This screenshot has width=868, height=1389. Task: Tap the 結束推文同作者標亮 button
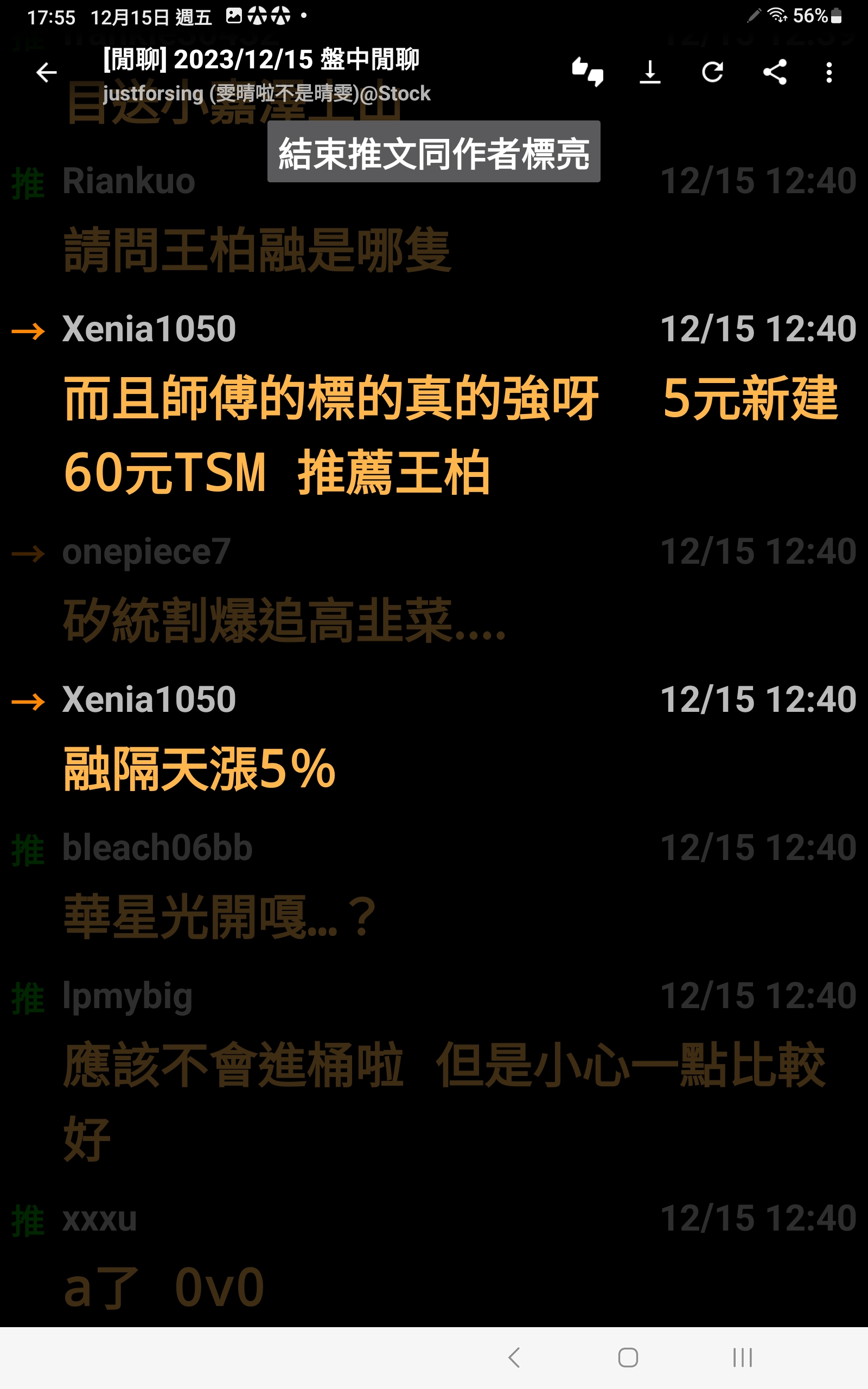click(433, 151)
